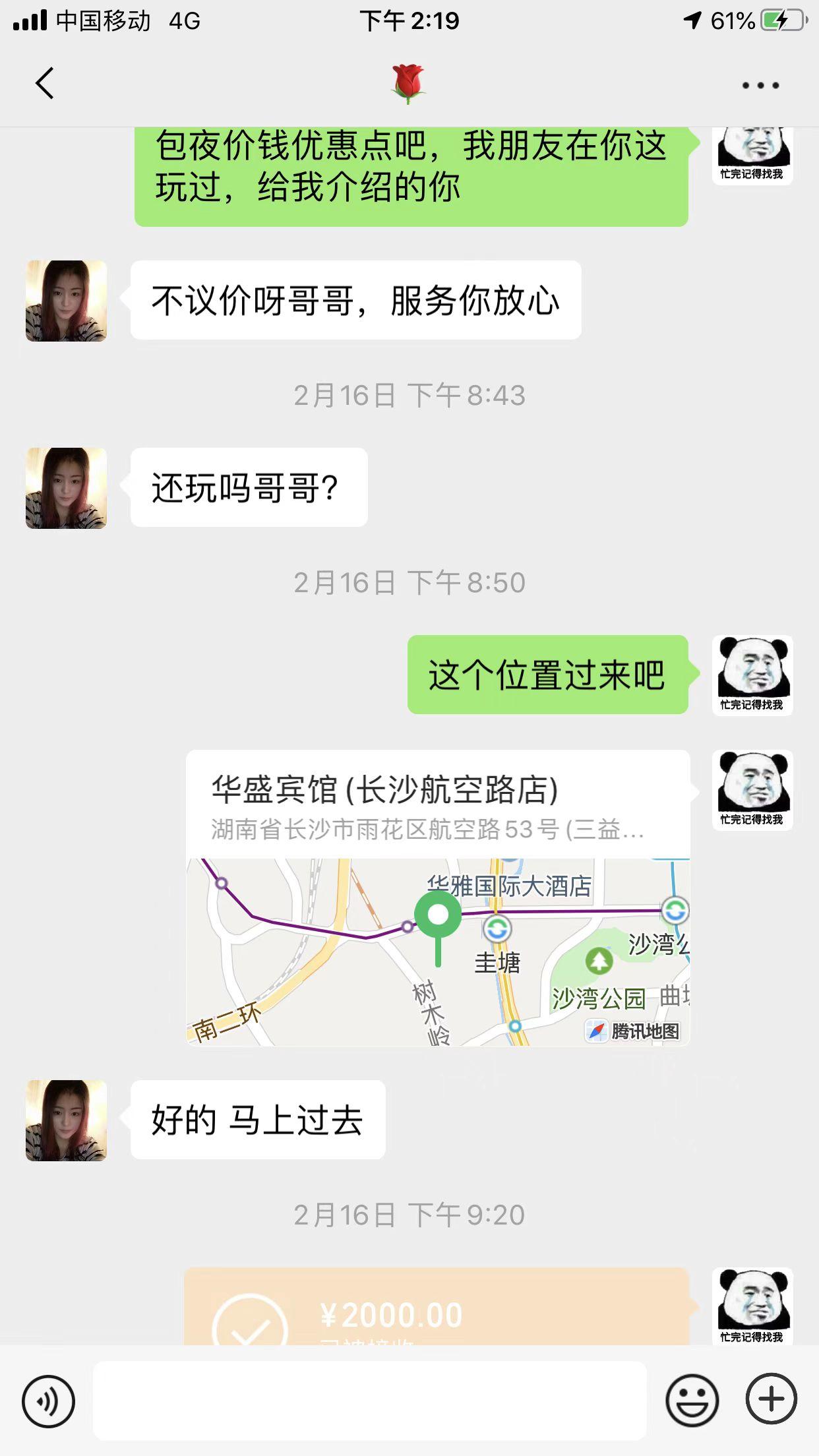Open the ¥2000.00 transfer message
The image size is (819, 1456).
(437, 1309)
